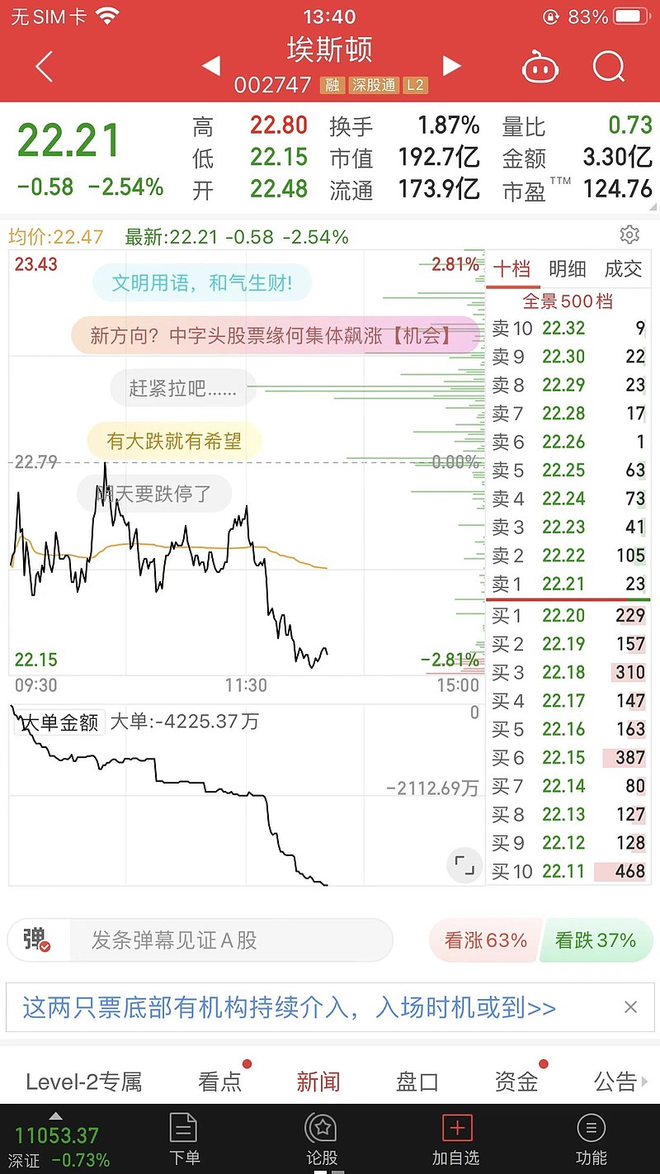Add stock via 加自选
Screen dimensions: 660x1174
(x=455, y=1139)
